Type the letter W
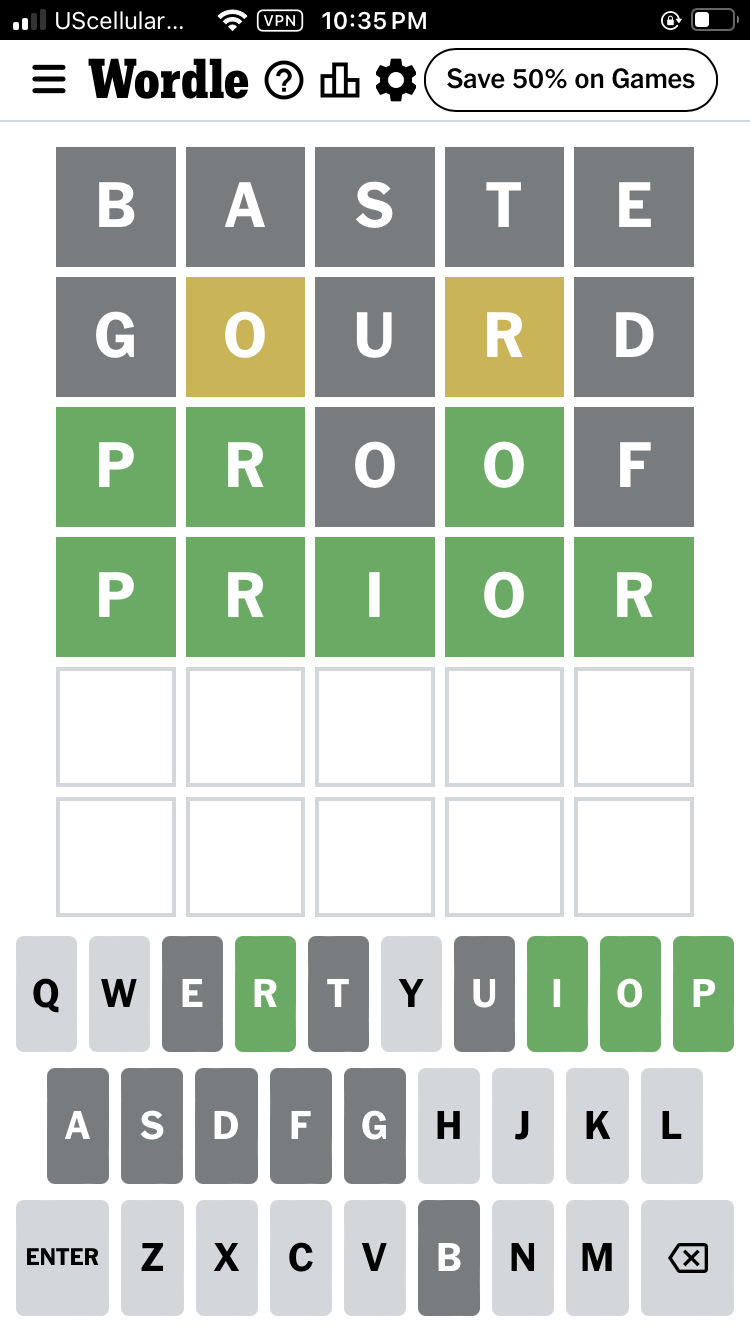 click(119, 994)
